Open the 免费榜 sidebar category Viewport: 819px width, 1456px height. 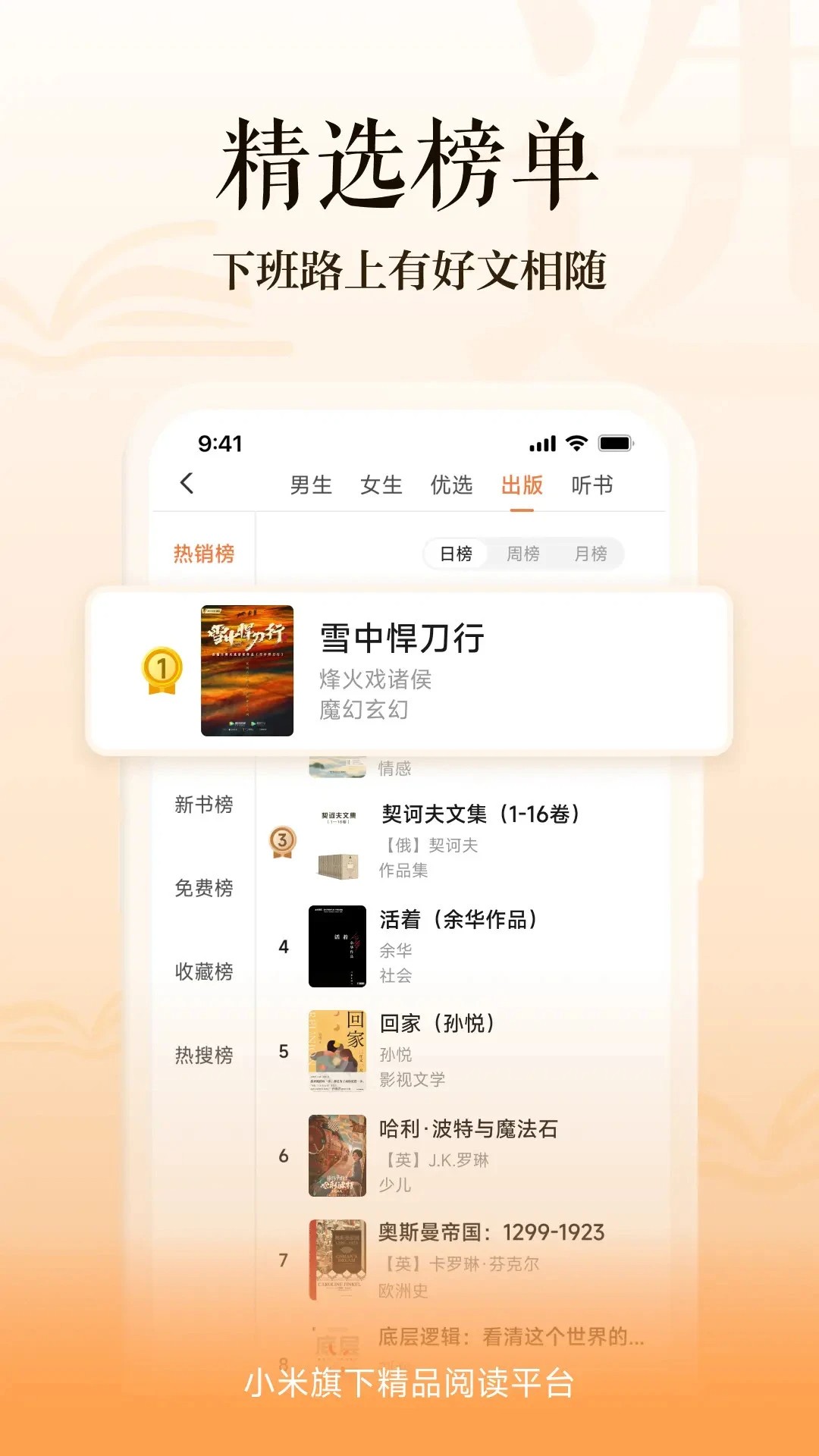pos(202,887)
